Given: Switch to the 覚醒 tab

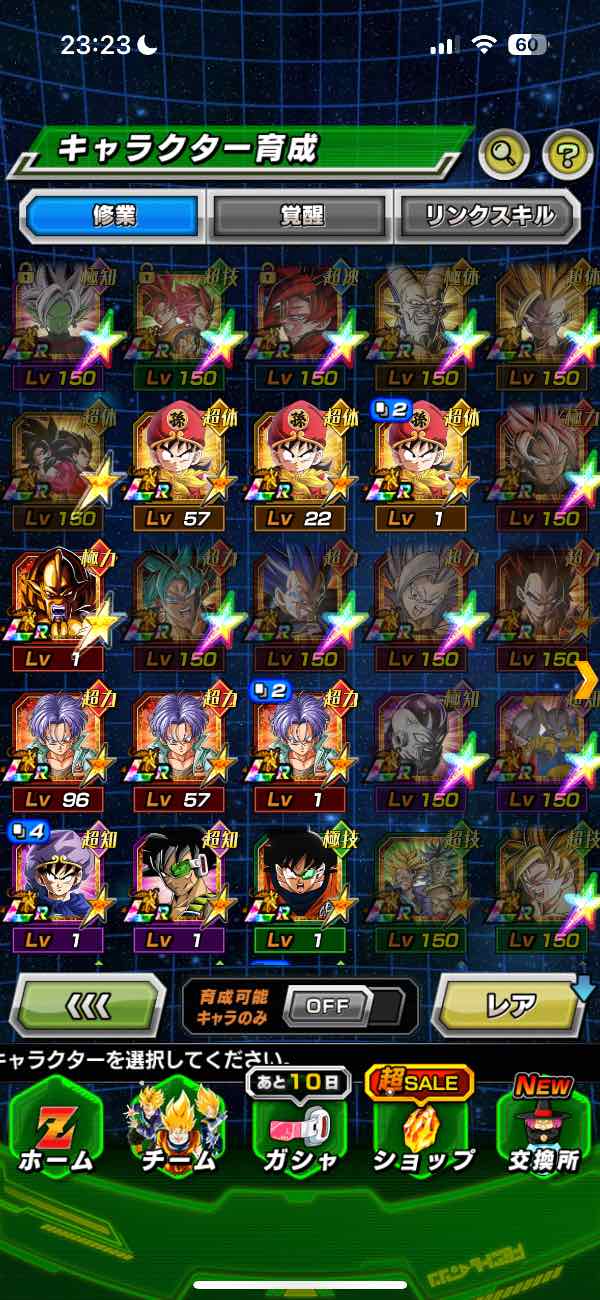Looking at the screenshot, I should point(301,215).
